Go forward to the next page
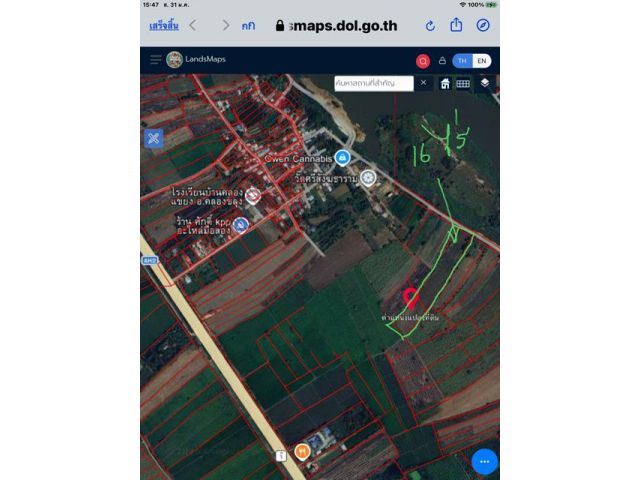The height and width of the screenshot is (480, 640). 225,26
